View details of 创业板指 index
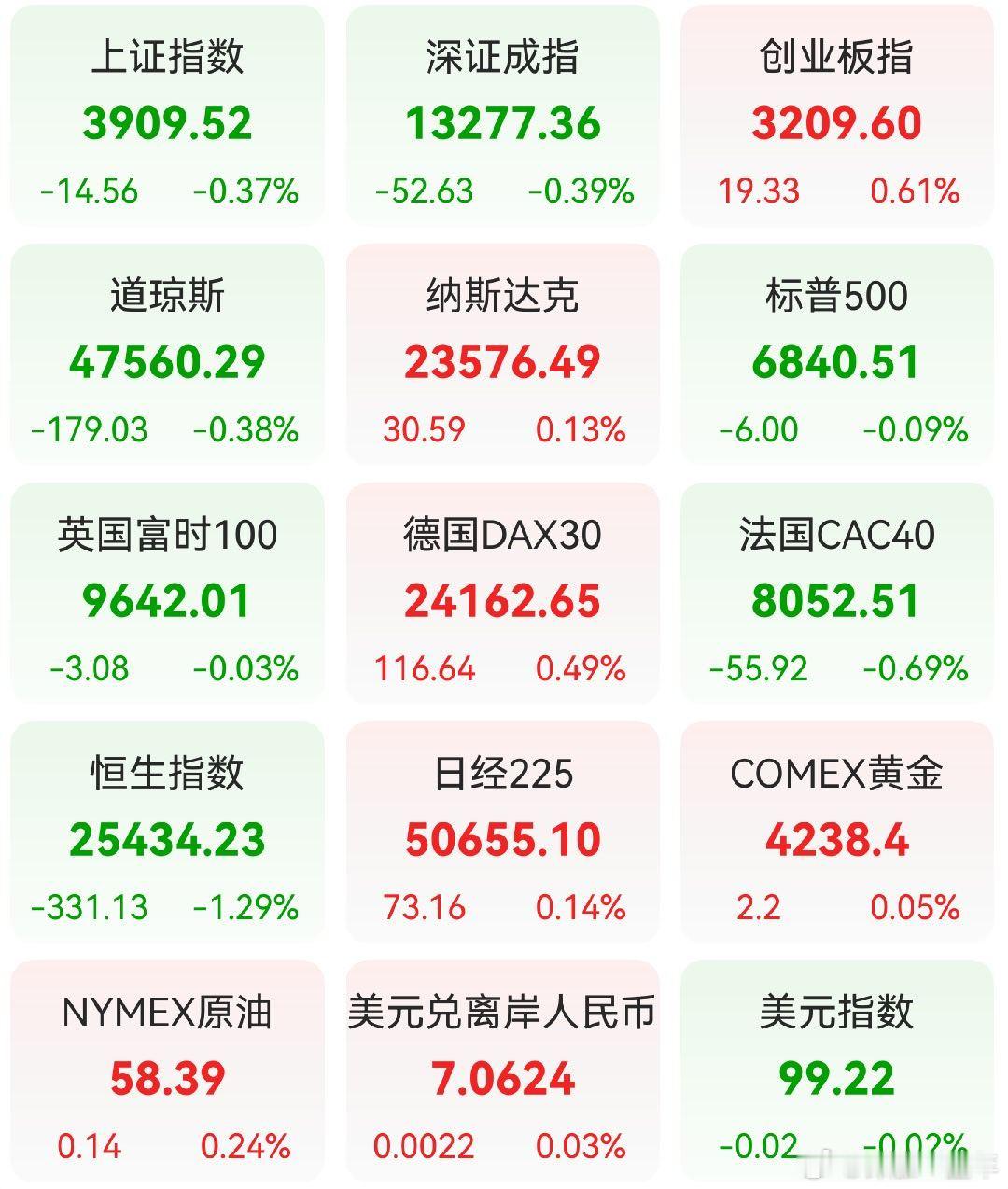 840,117
